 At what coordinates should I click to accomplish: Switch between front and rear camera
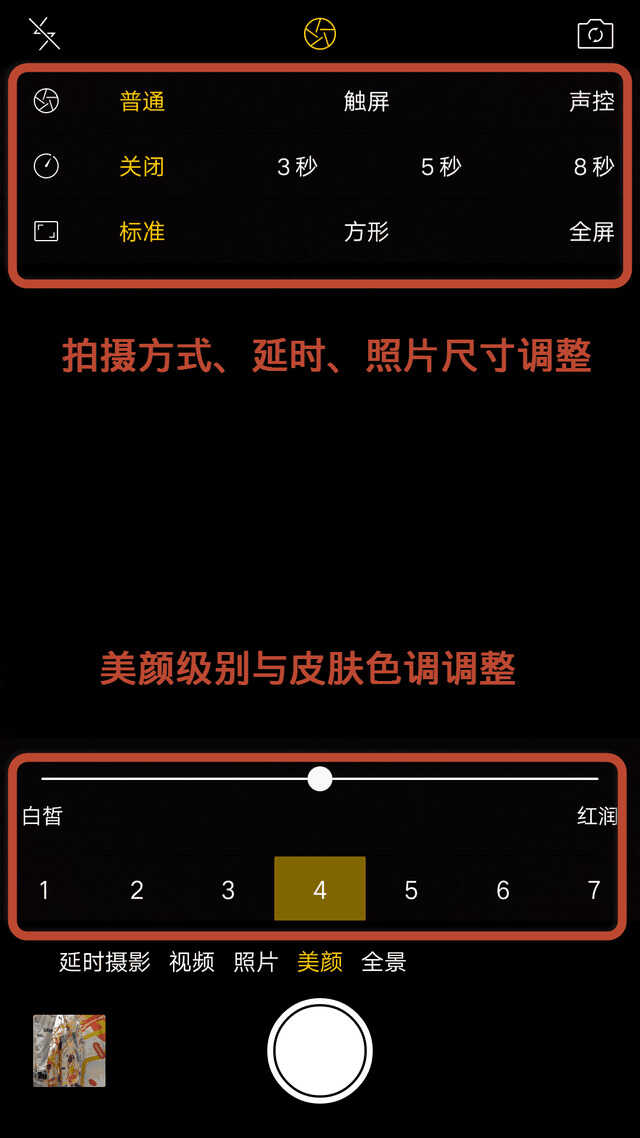(595, 34)
